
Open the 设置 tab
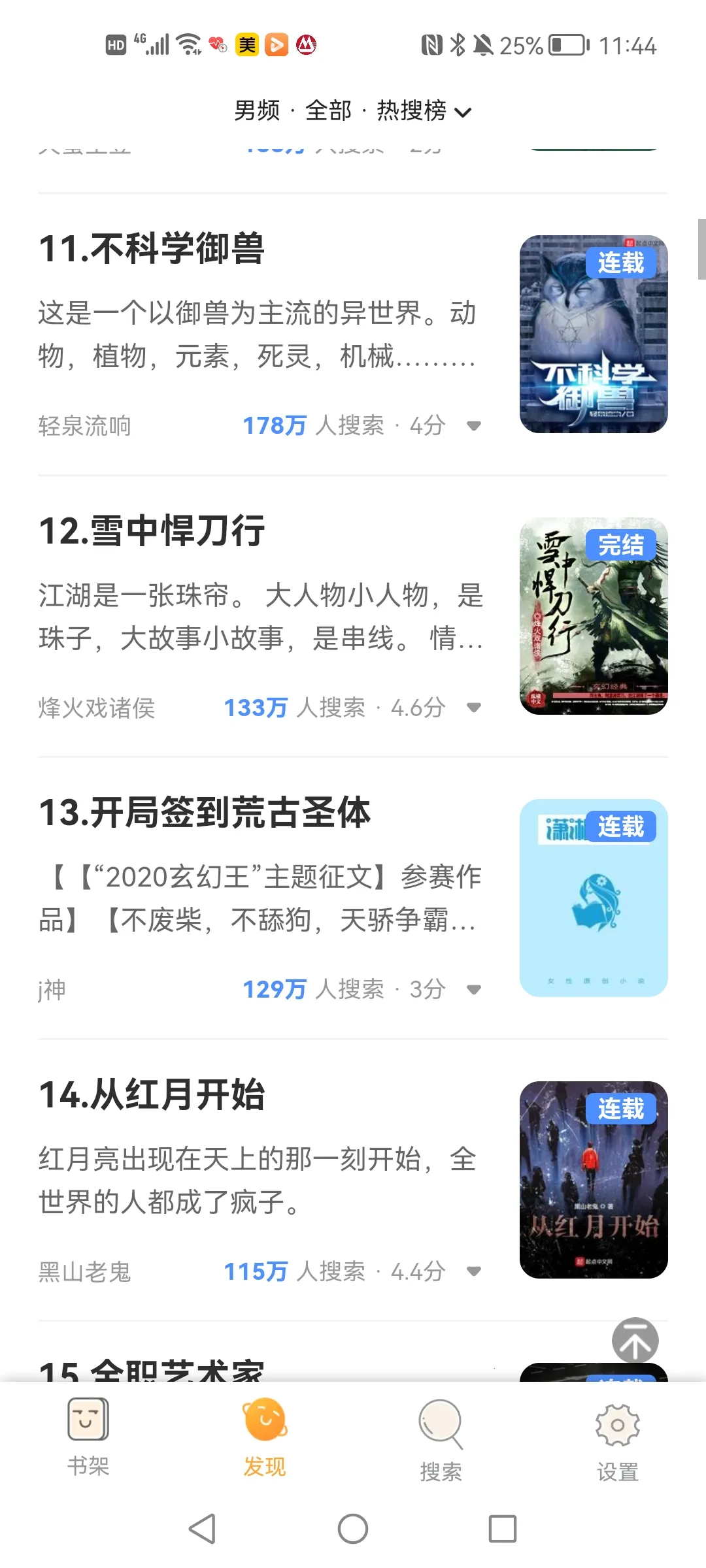pyautogui.click(x=618, y=1437)
